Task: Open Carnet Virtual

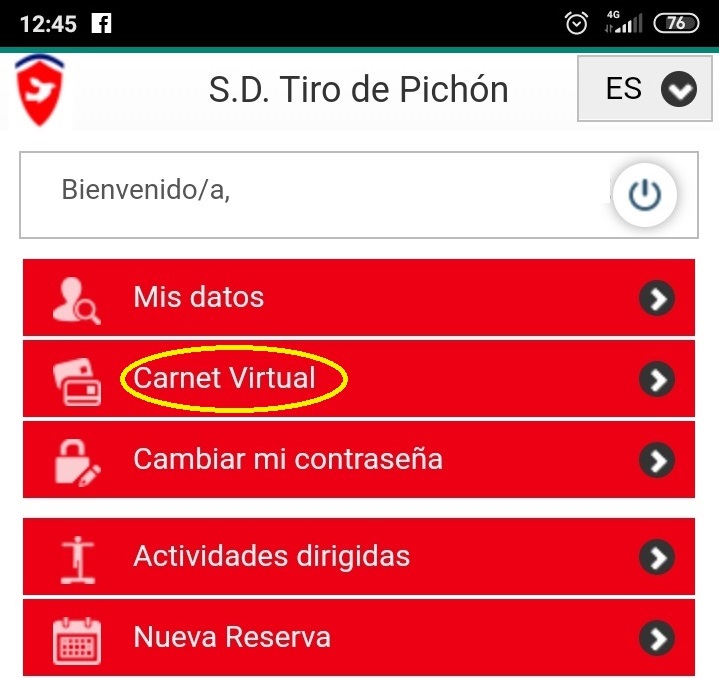Action: [x=358, y=378]
